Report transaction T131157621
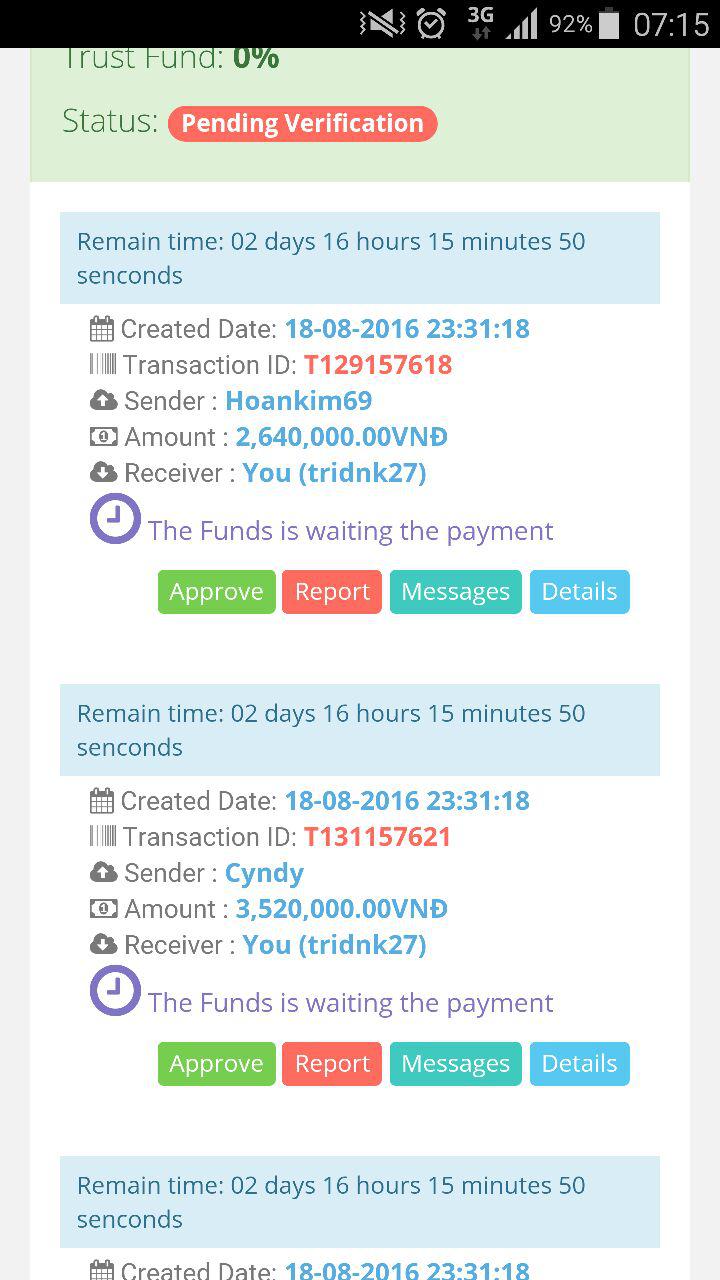720x1280 pixels. point(332,1064)
